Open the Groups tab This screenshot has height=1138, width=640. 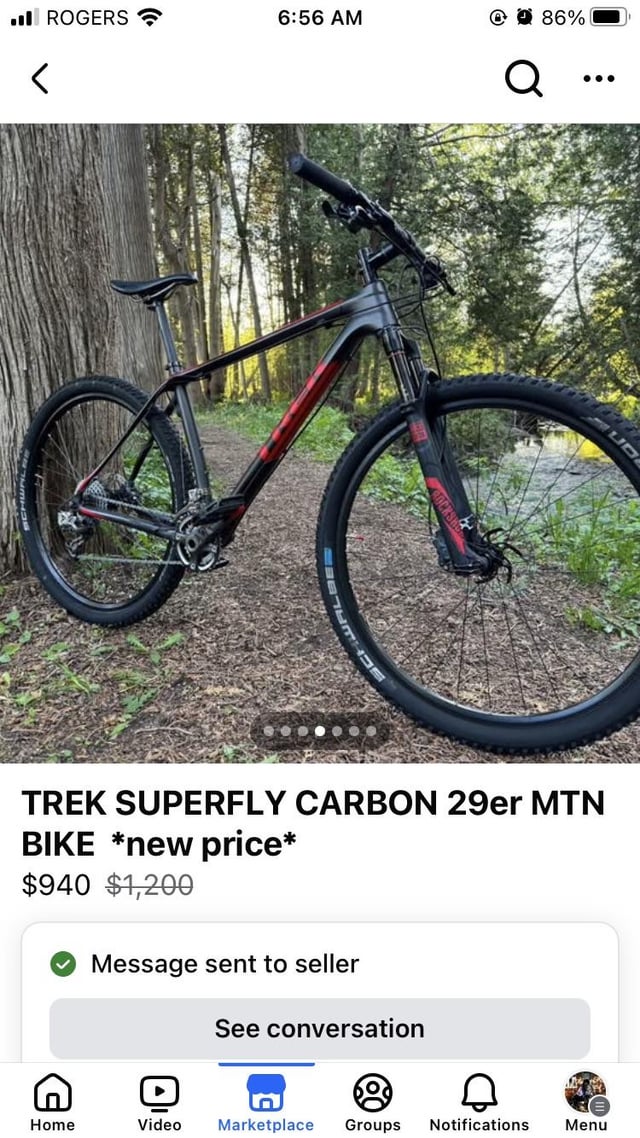[373, 1102]
